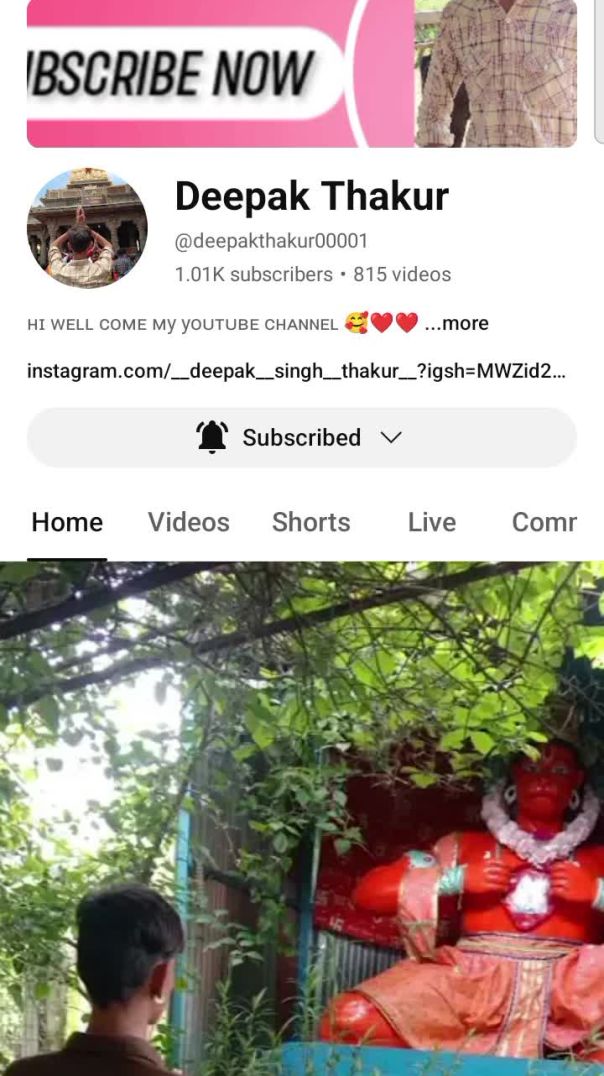
Task: Switch to the Shorts tab
Action: pyautogui.click(x=310, y=522)
